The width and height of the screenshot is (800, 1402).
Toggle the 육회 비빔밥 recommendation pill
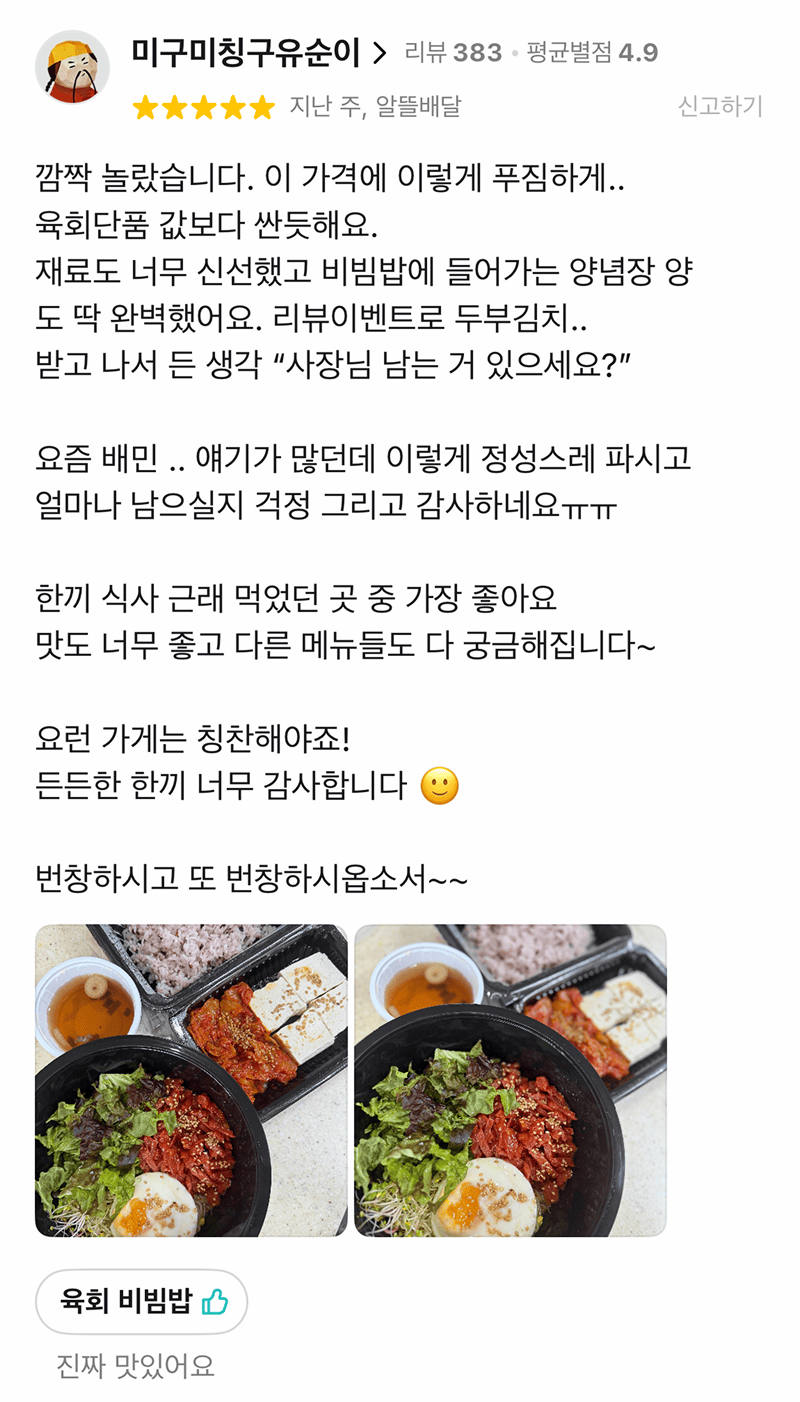pyautogui.click(x=141, y=1301)
